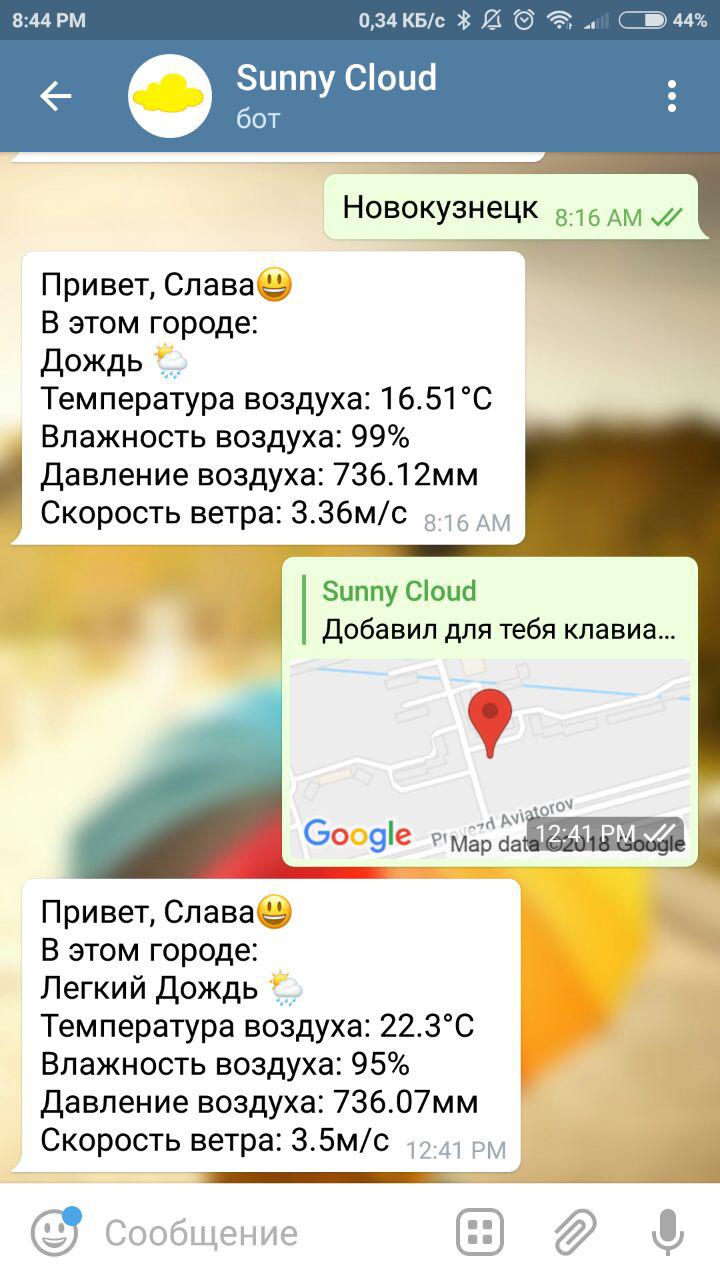Open the three-dot overflow menu
Viewport: 720px width, 1280px height.
tap(671, 96)
